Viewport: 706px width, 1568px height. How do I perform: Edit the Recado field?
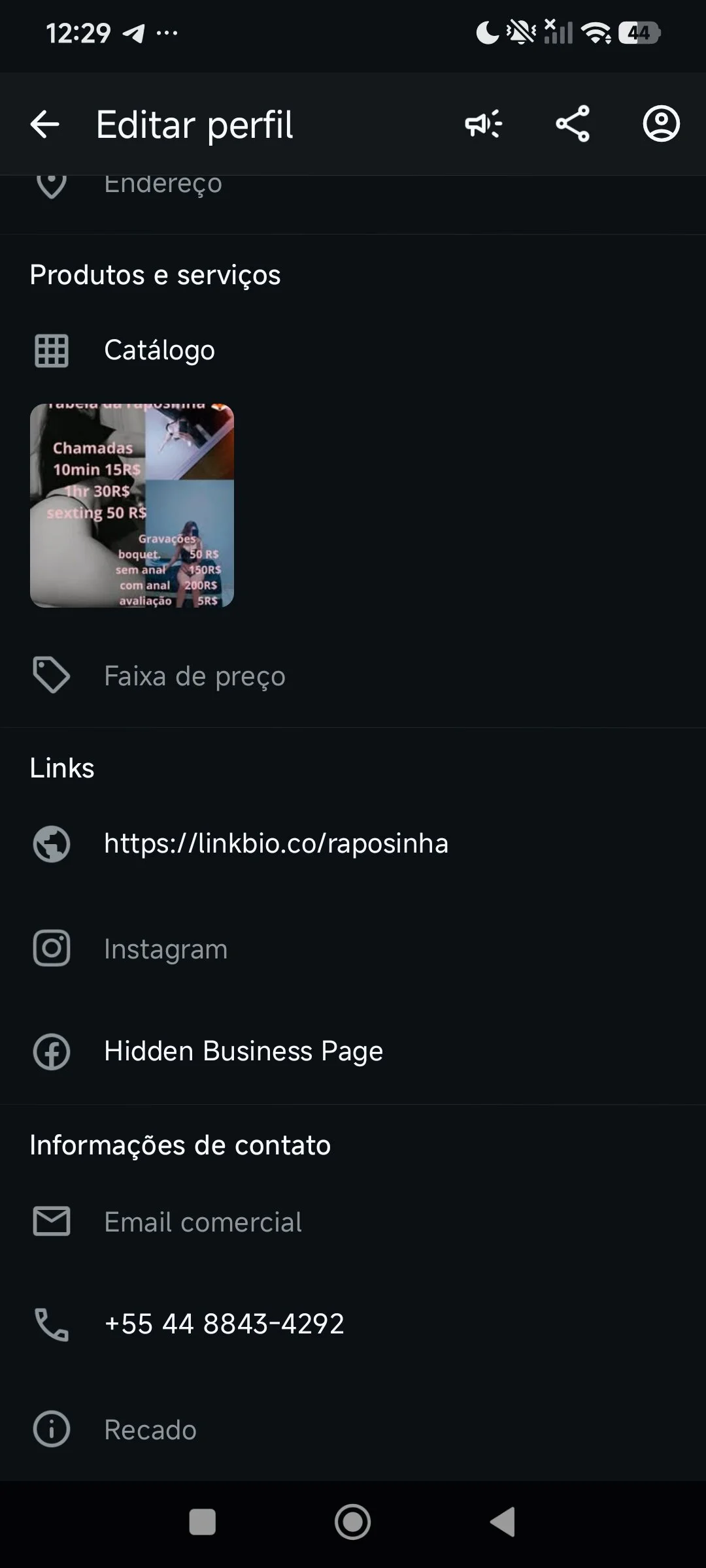150,1429
